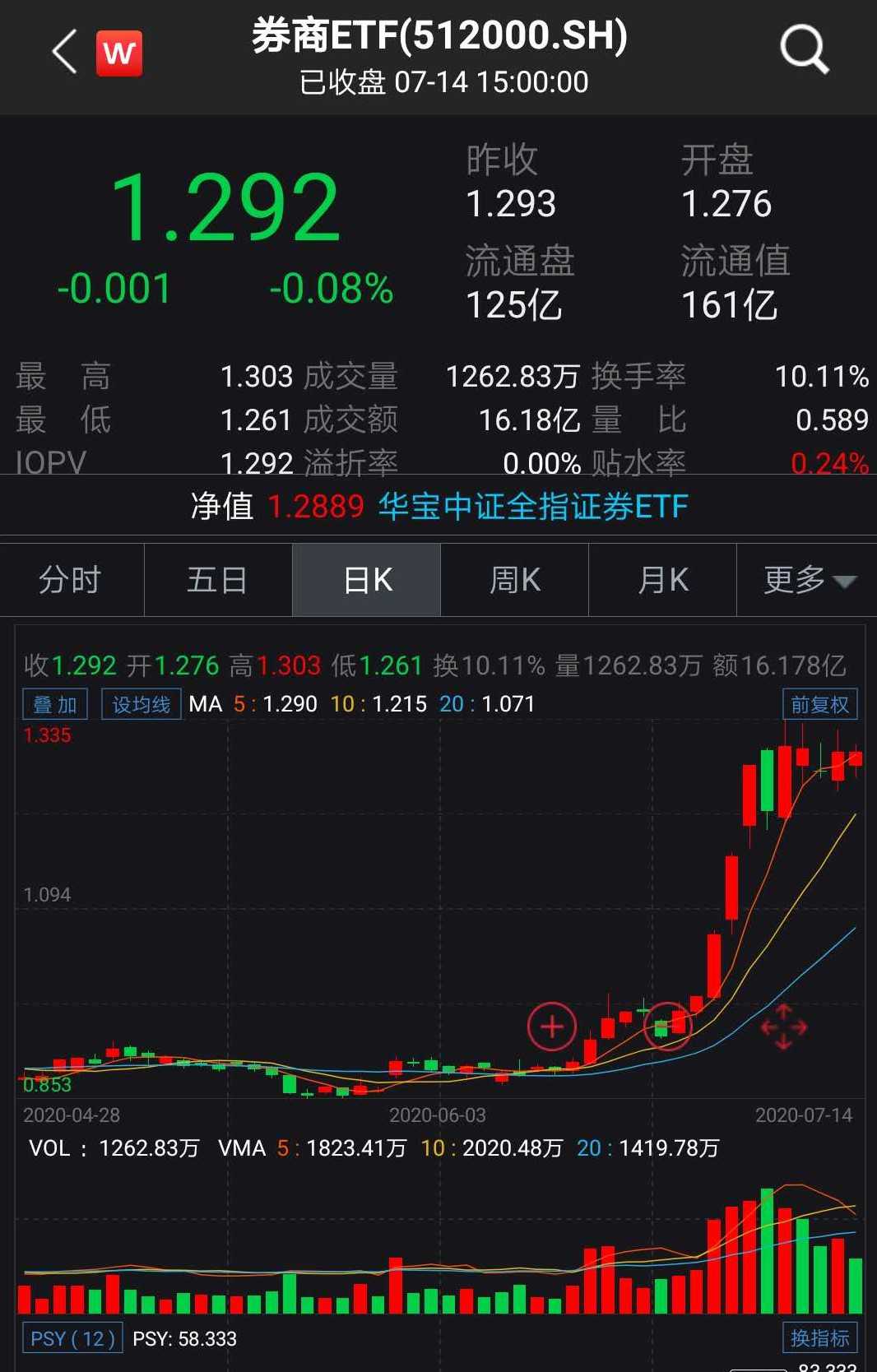877x1372 pixels.
Task: Tap the minus zoom-out circle on chart
Action: (x=666, y=1027)
